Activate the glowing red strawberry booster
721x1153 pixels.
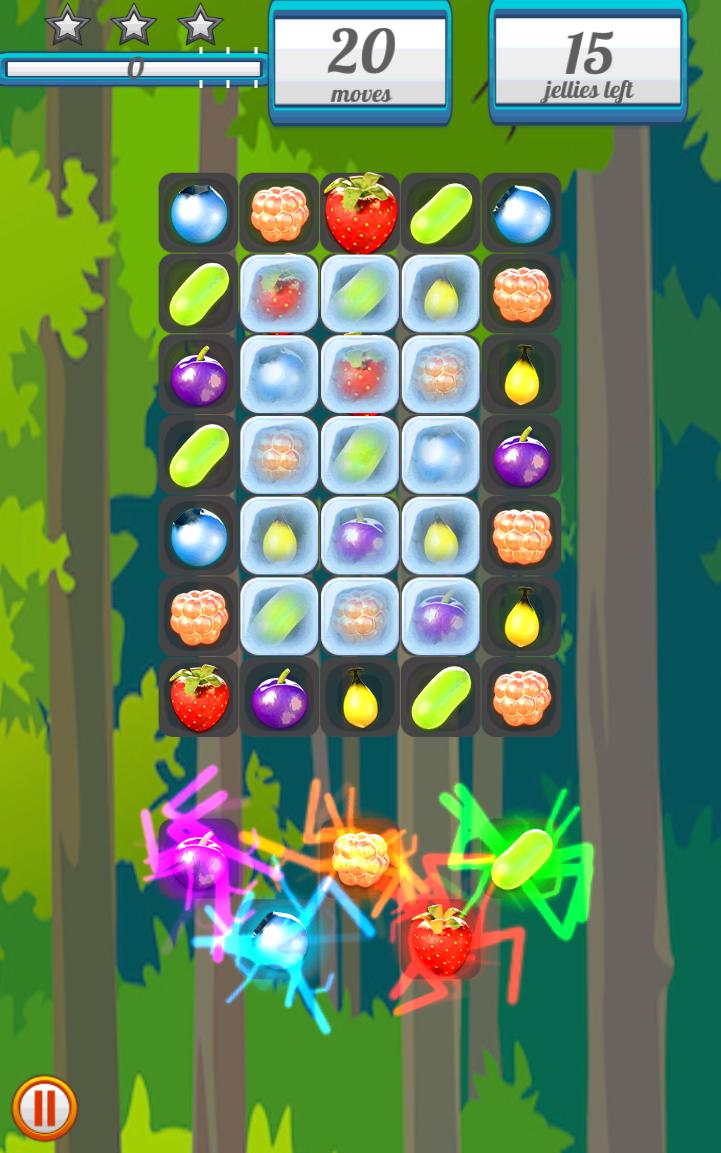pos(440,940)
